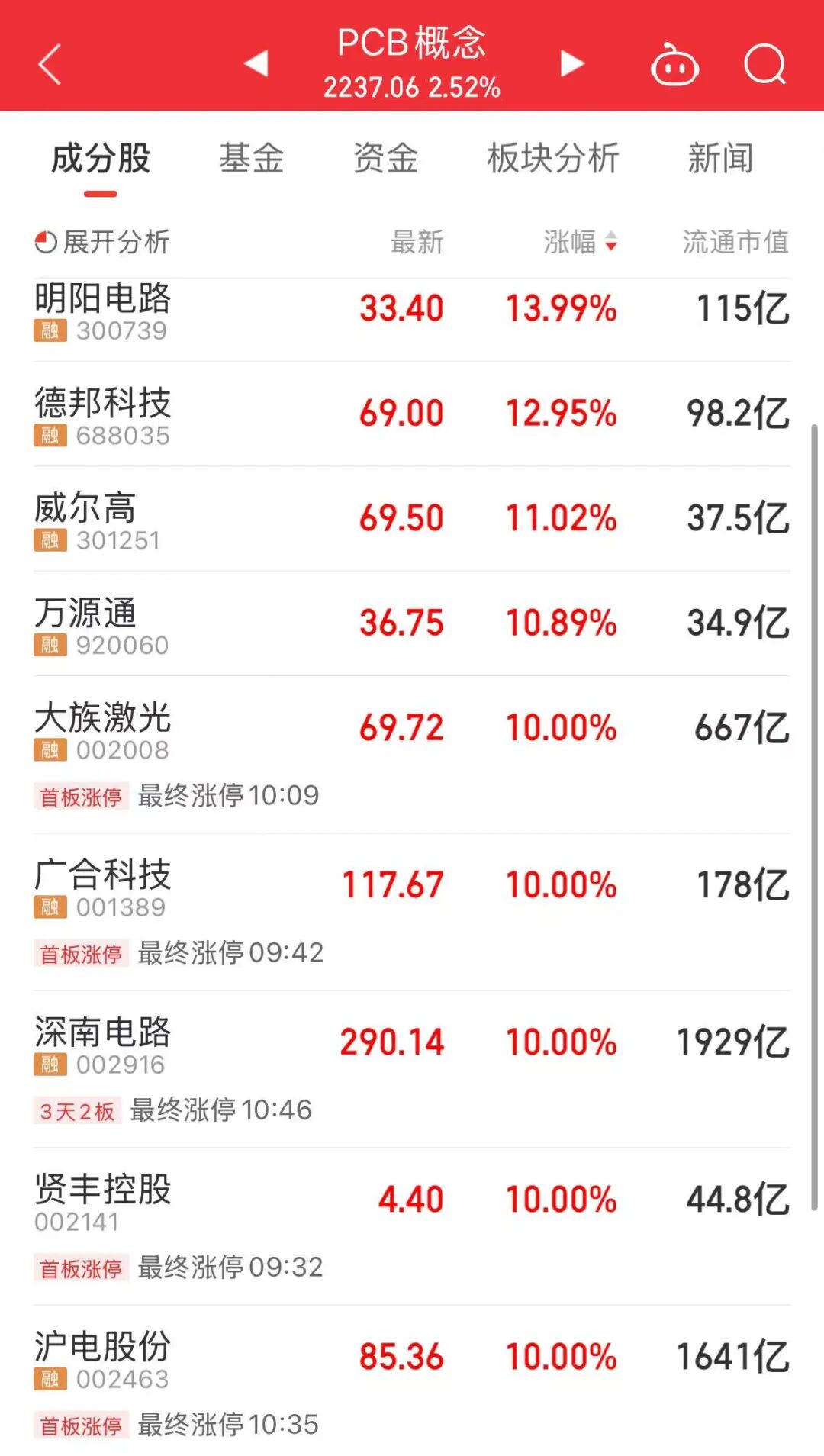Switch to the 基金 tab

251,159
